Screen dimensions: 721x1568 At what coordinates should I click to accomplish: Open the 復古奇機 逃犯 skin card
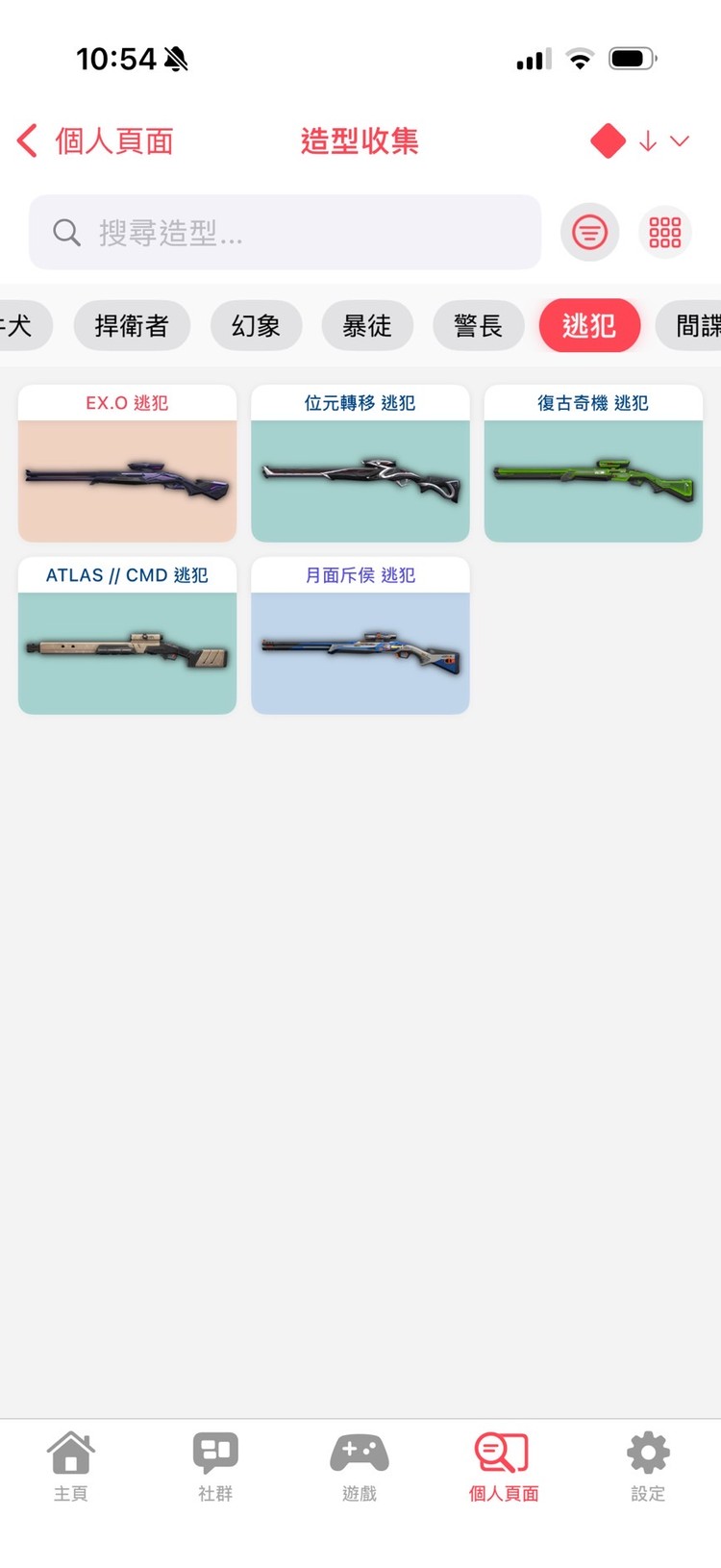(593, 464)
